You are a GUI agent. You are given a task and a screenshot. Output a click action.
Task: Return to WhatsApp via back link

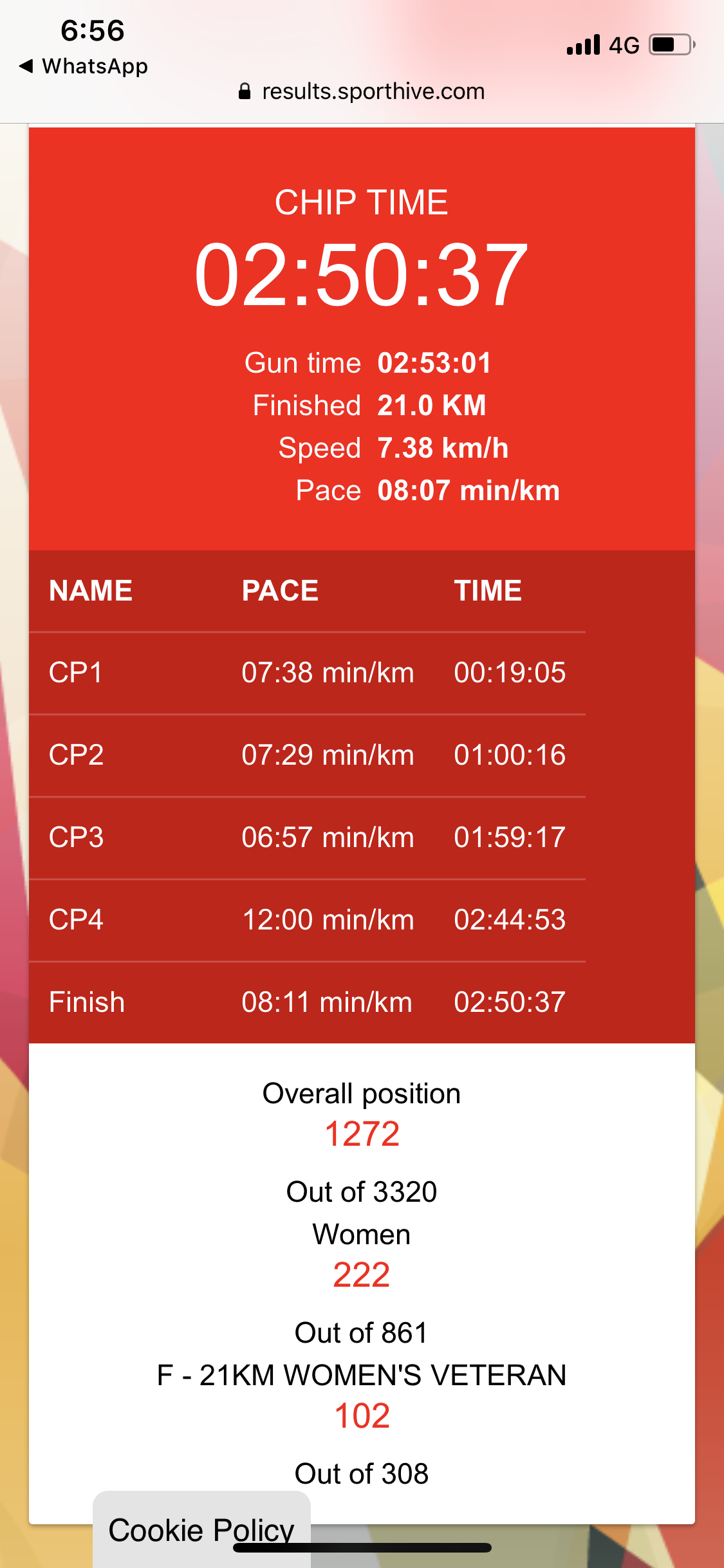(84, 66)
